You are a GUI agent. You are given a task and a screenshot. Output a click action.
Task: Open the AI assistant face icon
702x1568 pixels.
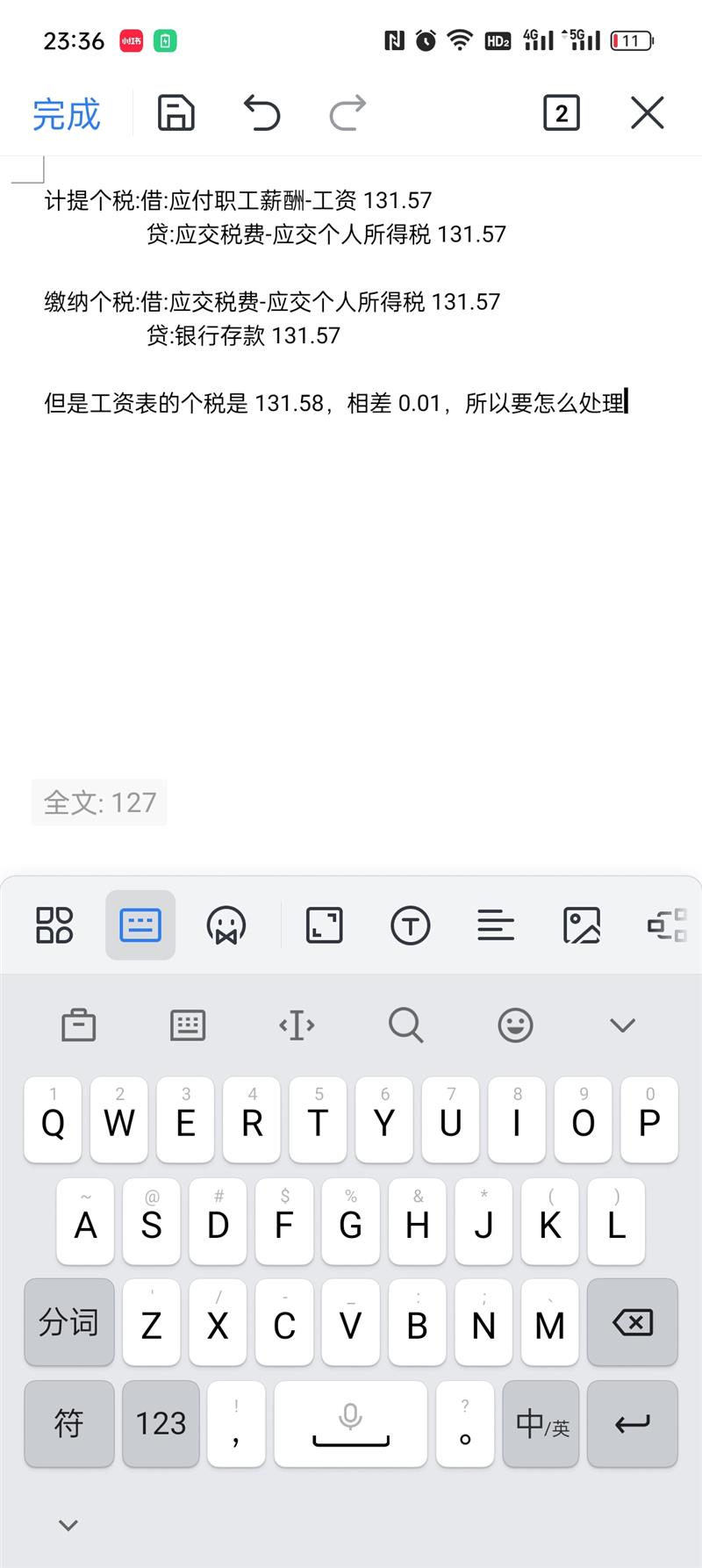pyautogui.click(x=226, y=925)
